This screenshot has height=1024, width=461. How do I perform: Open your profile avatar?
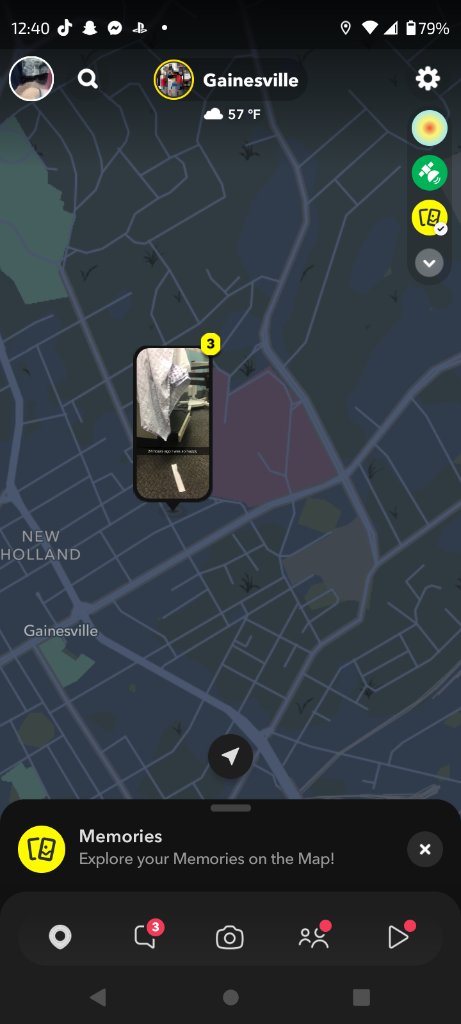(x=31, y=79)
